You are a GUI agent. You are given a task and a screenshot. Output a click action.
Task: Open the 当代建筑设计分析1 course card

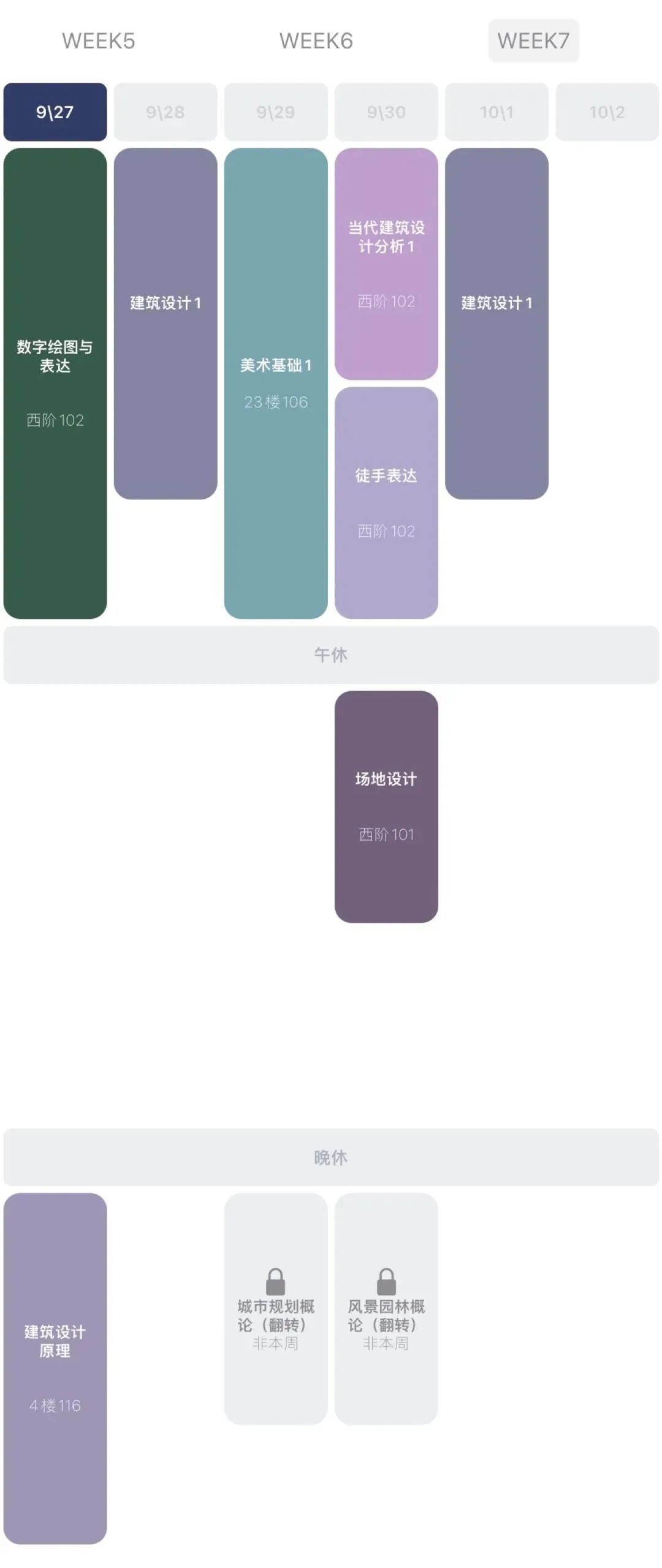point(386,263)
